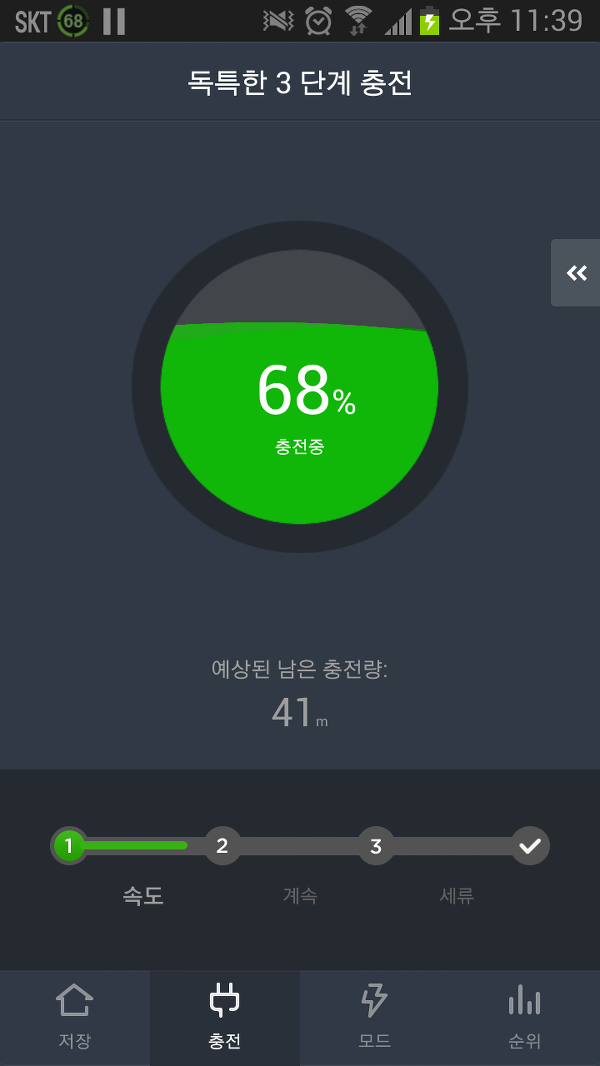Expand the side panel with double-arrow button

click(576, 273)
